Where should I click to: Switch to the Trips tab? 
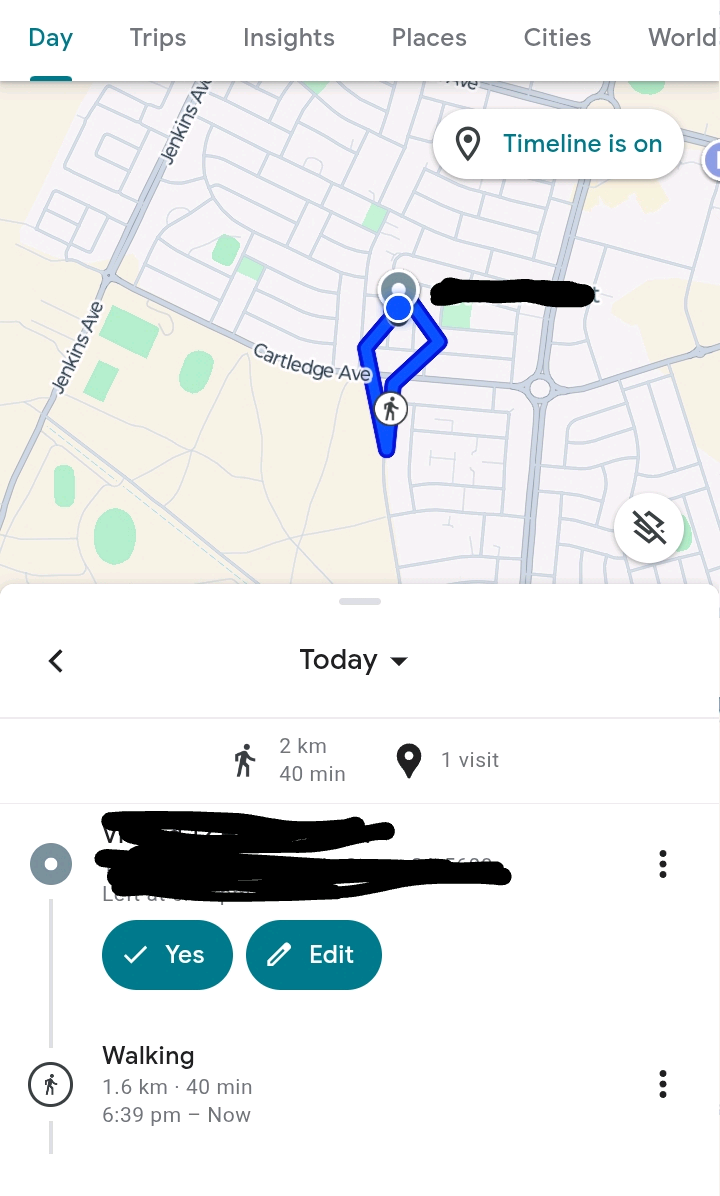(x=158, y=38)
